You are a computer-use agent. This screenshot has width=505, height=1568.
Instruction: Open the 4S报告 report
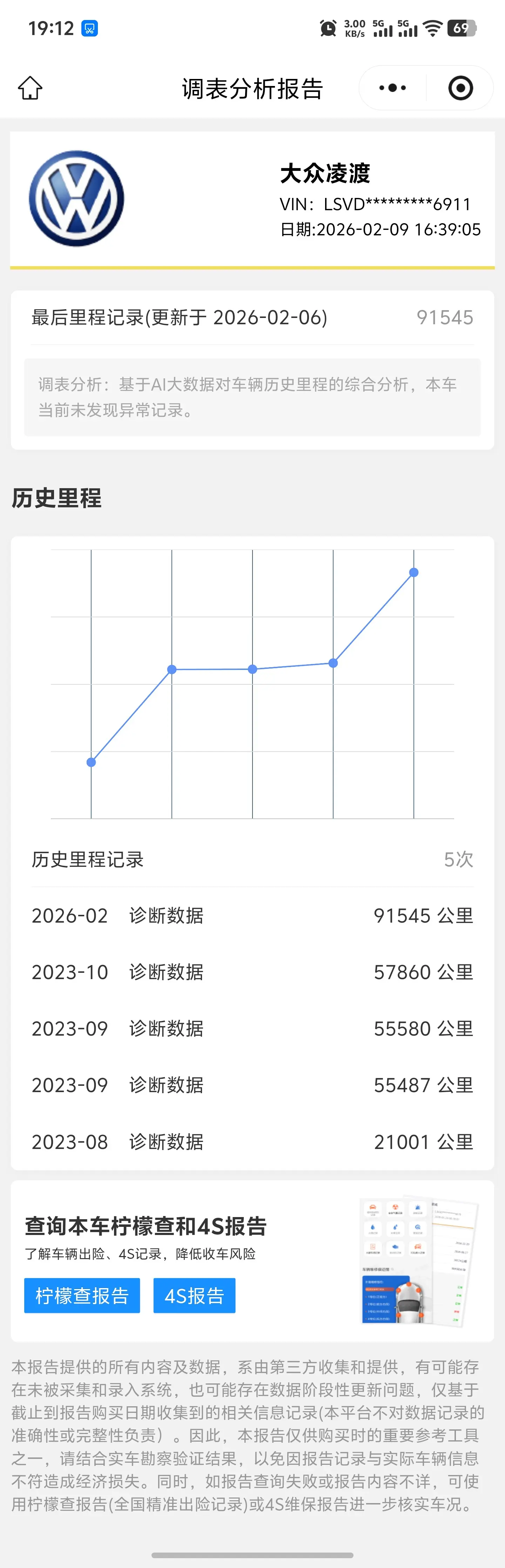pos(194,1295)
